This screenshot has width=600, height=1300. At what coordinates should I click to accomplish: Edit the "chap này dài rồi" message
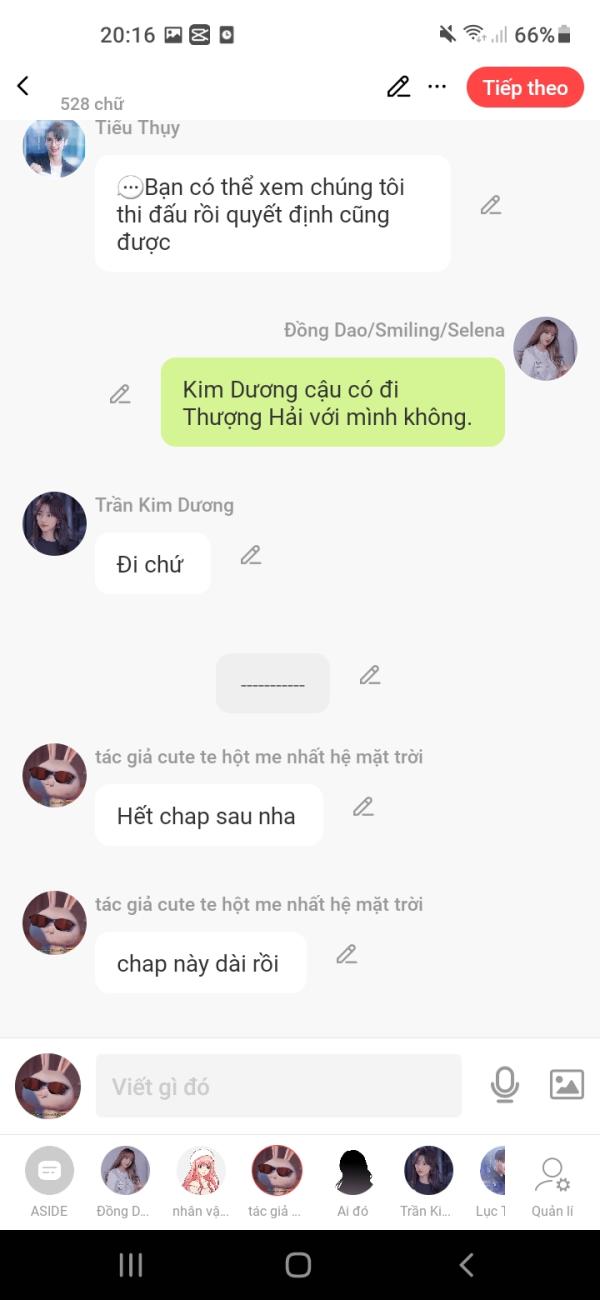point(346,954)
